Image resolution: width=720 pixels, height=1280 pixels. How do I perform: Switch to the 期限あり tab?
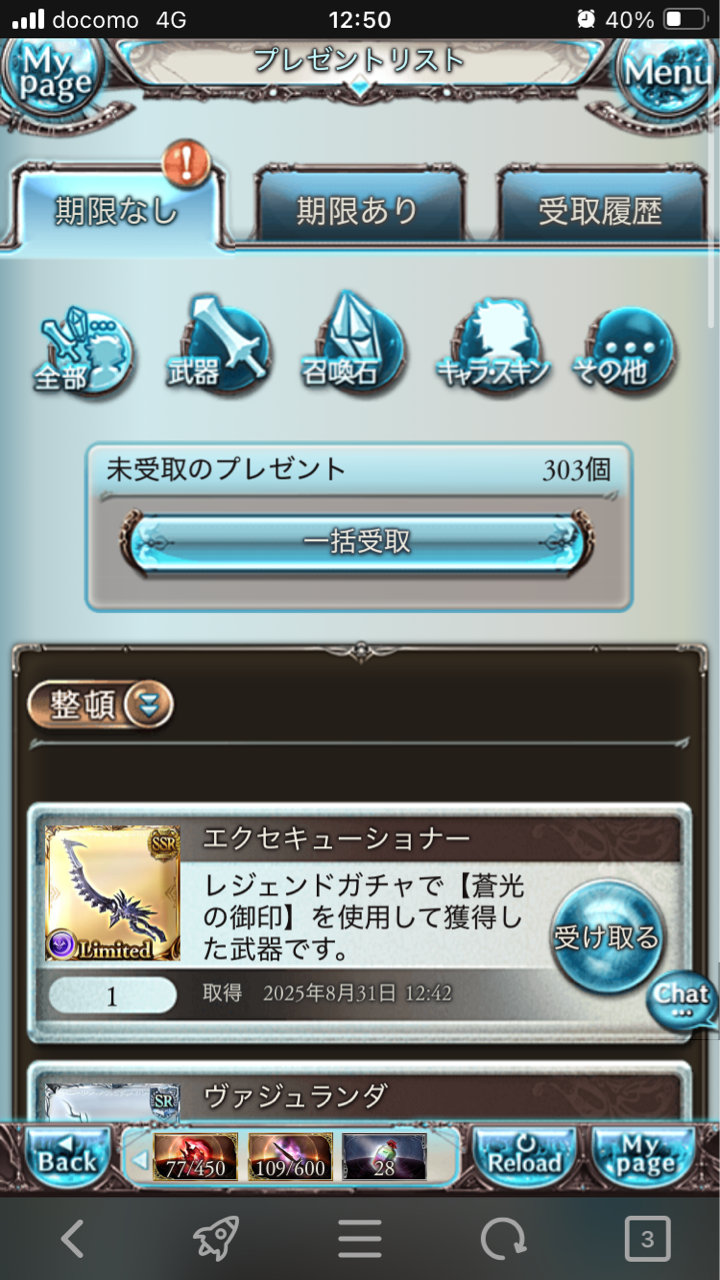click(x=358, y=212)
